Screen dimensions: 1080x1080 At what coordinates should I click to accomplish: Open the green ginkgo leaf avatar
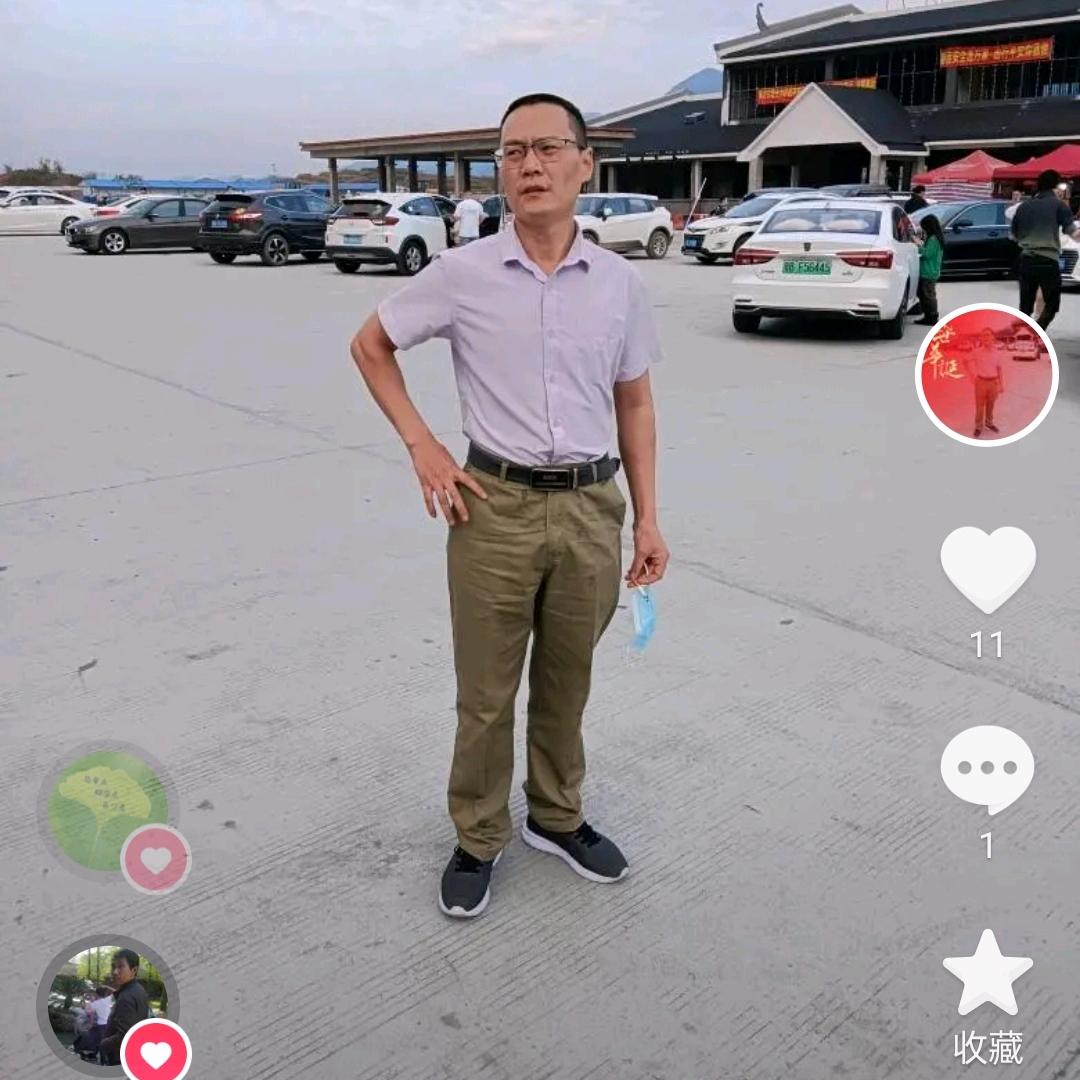(x=107, y=811)
